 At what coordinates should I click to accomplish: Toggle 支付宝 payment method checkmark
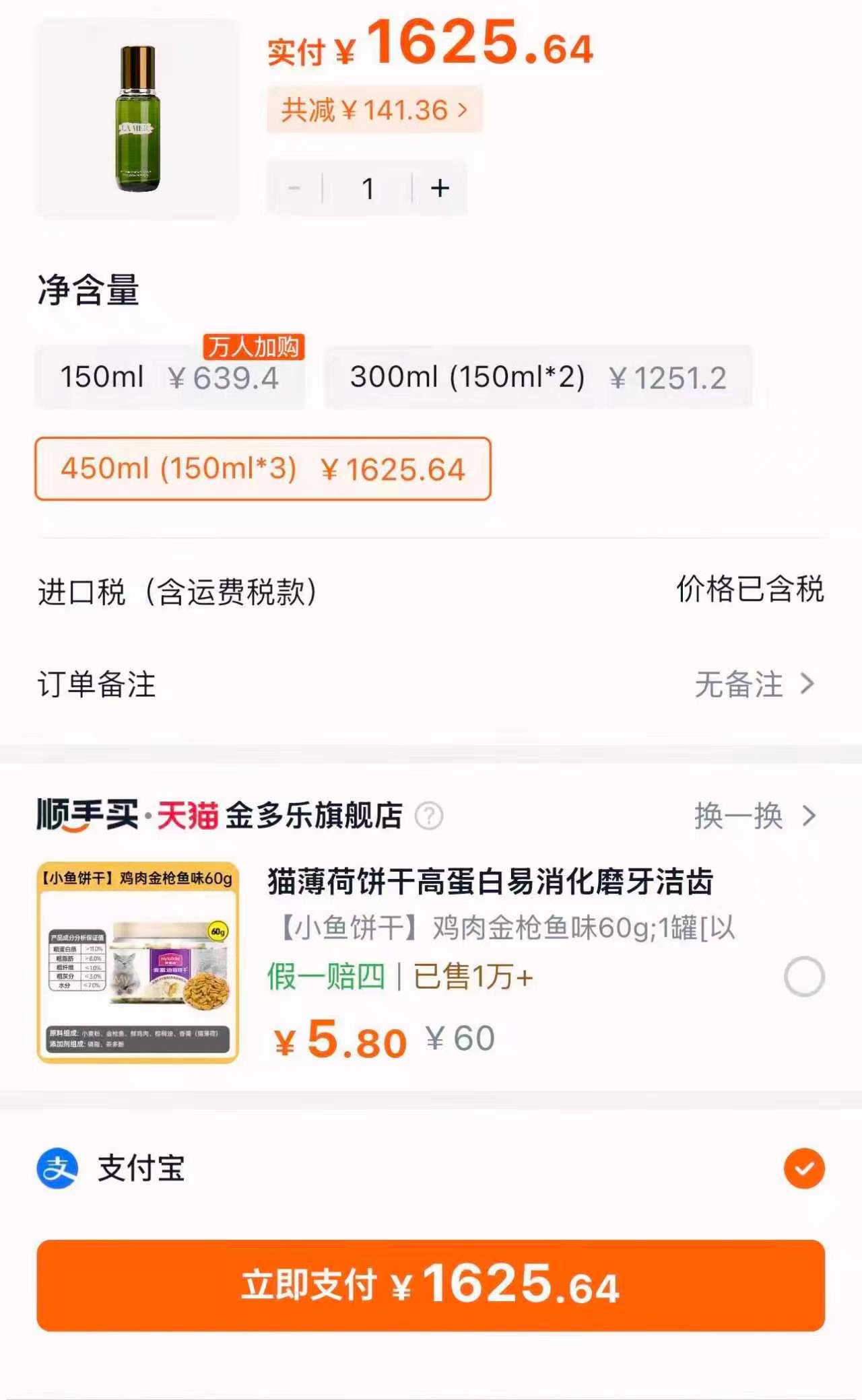pyautogui.click(x=804, y=1168)
